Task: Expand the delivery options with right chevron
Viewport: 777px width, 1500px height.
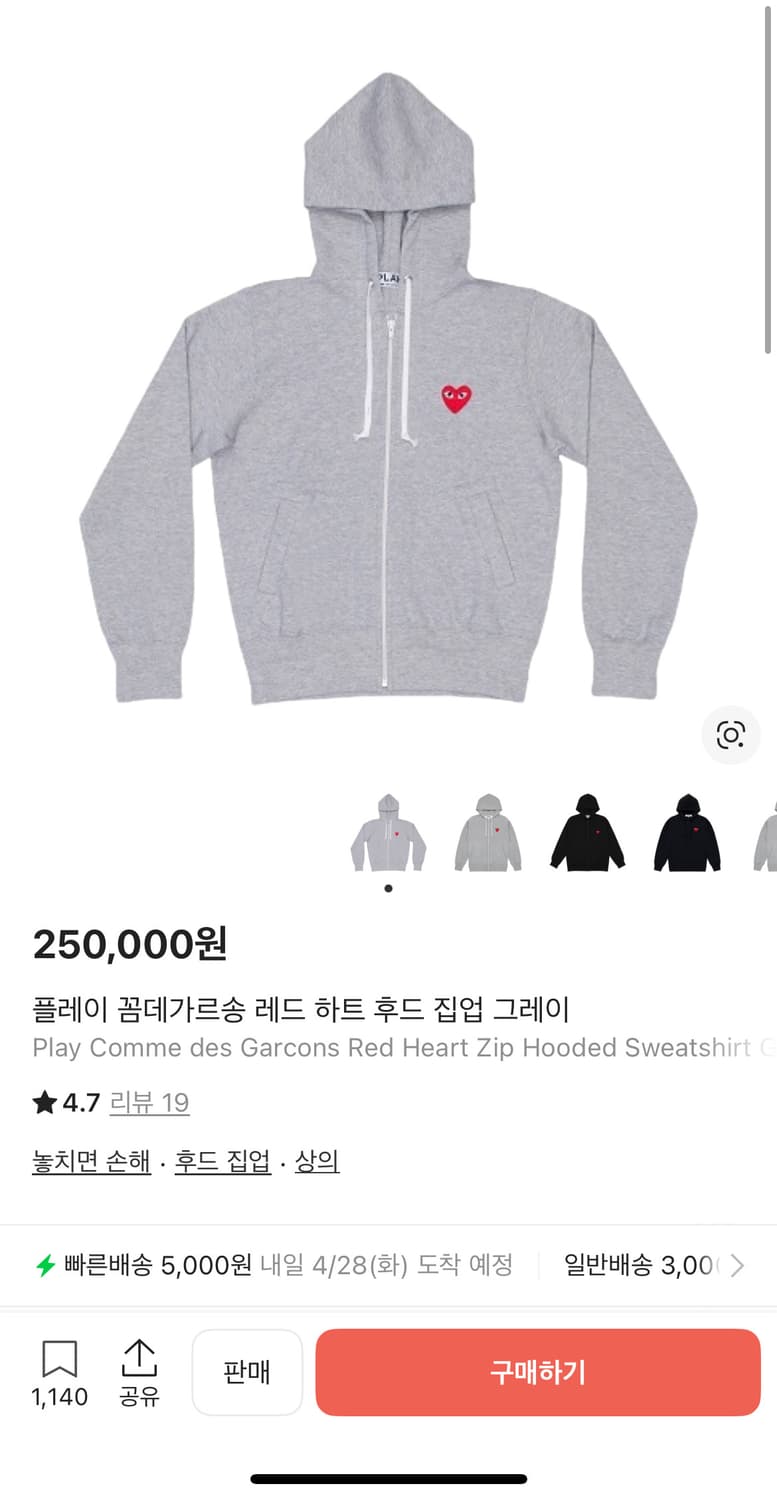Action: pos(740,1265)
